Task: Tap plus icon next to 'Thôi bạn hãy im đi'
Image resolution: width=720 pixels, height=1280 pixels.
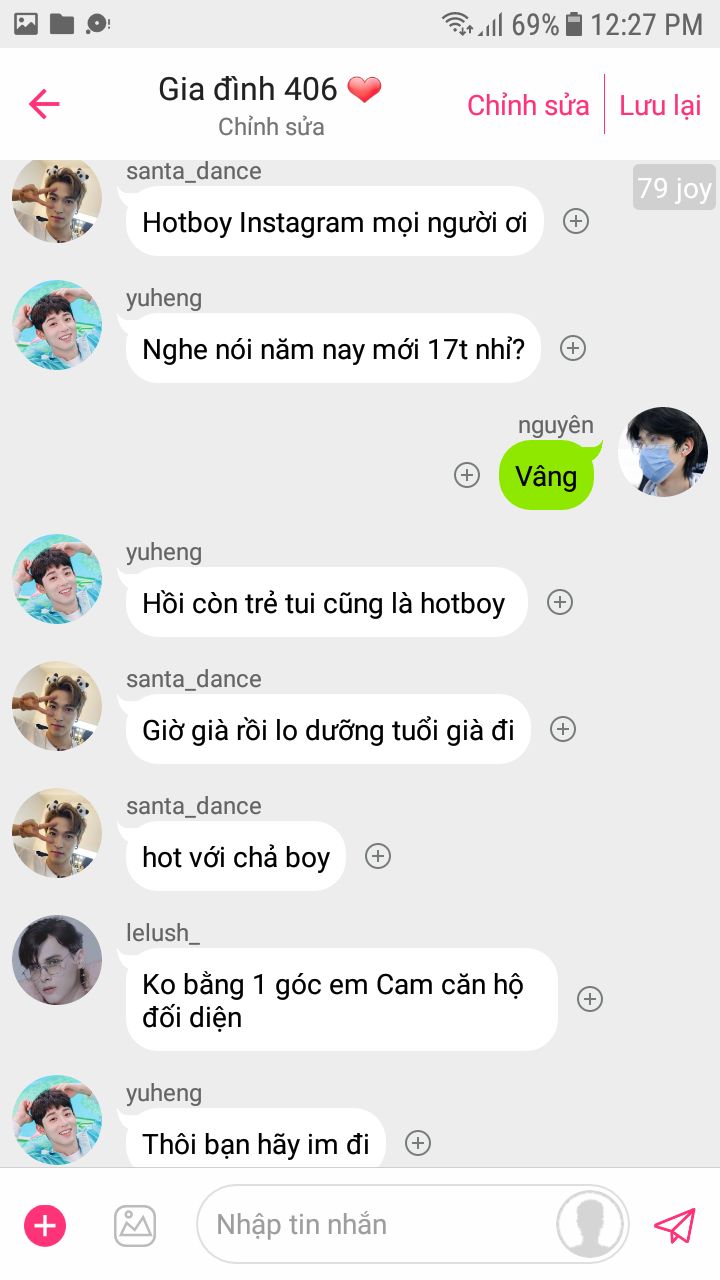Action: [417, 1143]
